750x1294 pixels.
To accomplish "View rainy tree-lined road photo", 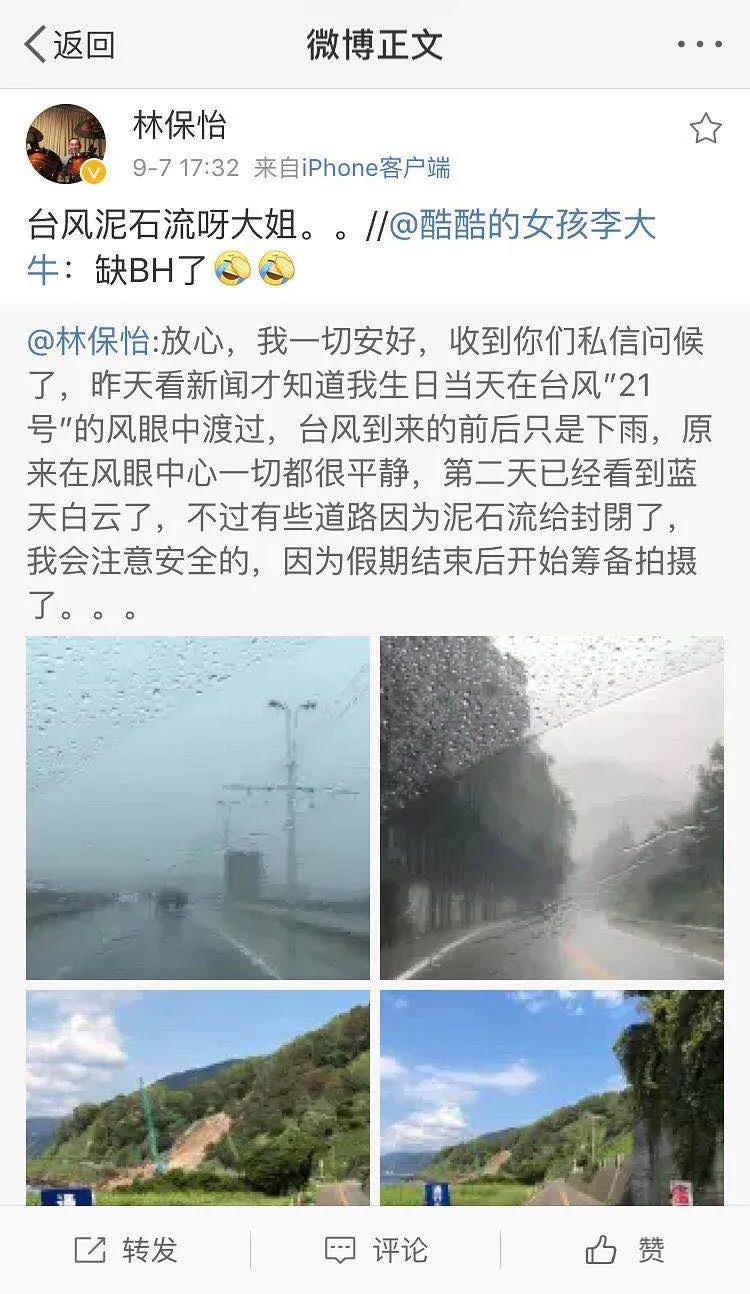I will click(551, 808).
